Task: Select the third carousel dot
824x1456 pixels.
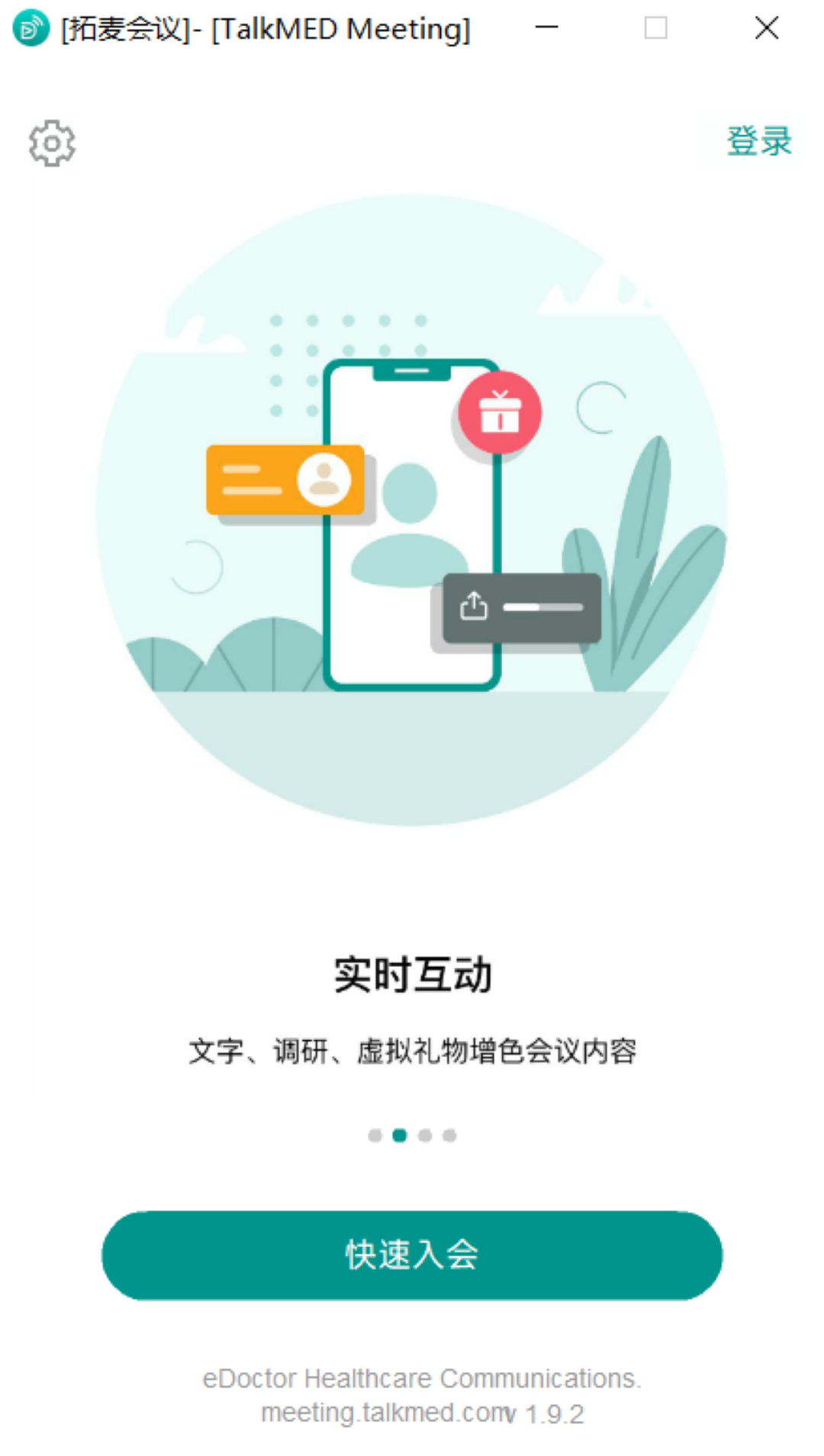Action: [x=425, y=1135]
